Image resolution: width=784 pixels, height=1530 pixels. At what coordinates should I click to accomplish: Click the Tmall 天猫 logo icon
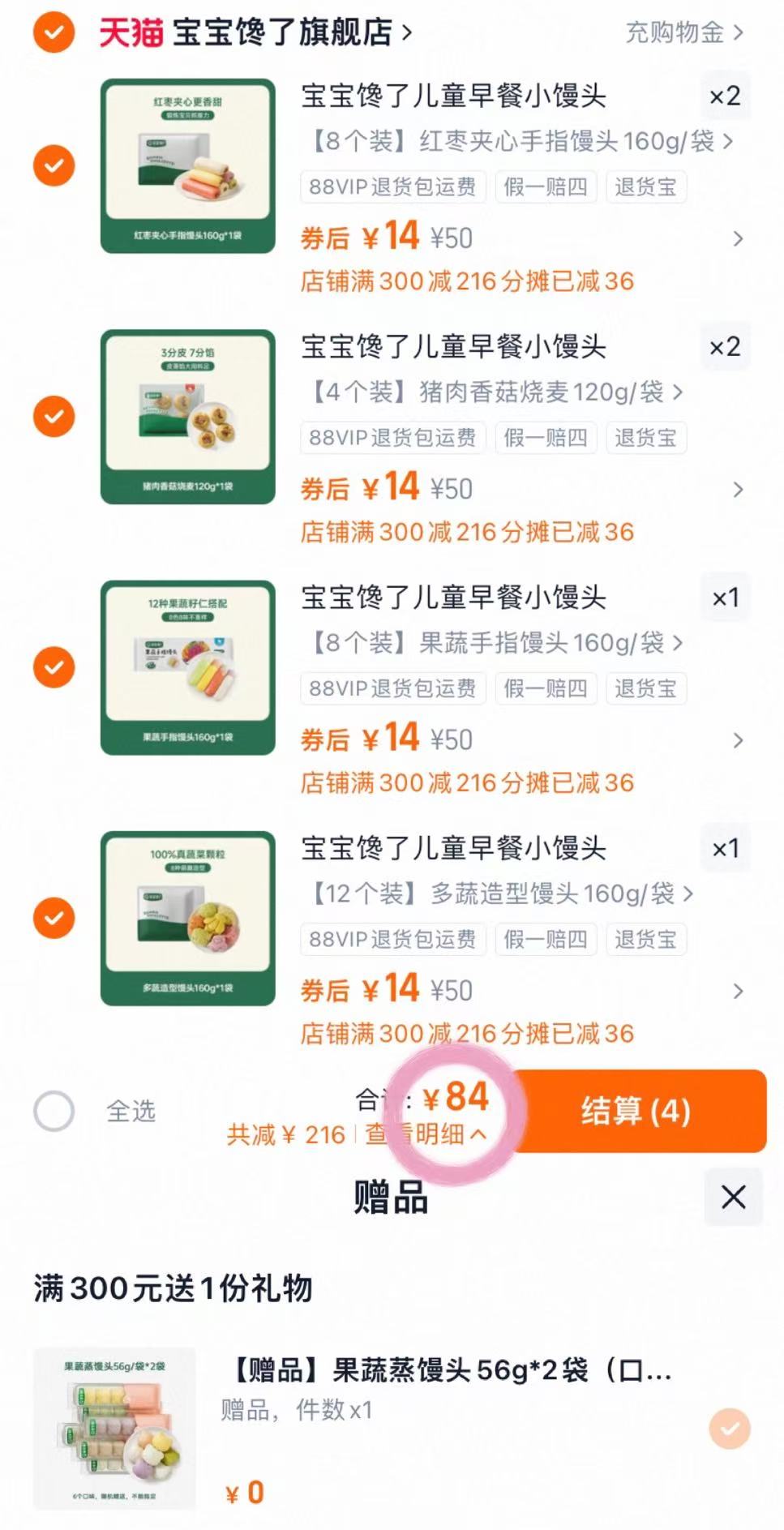pos(130,32)
